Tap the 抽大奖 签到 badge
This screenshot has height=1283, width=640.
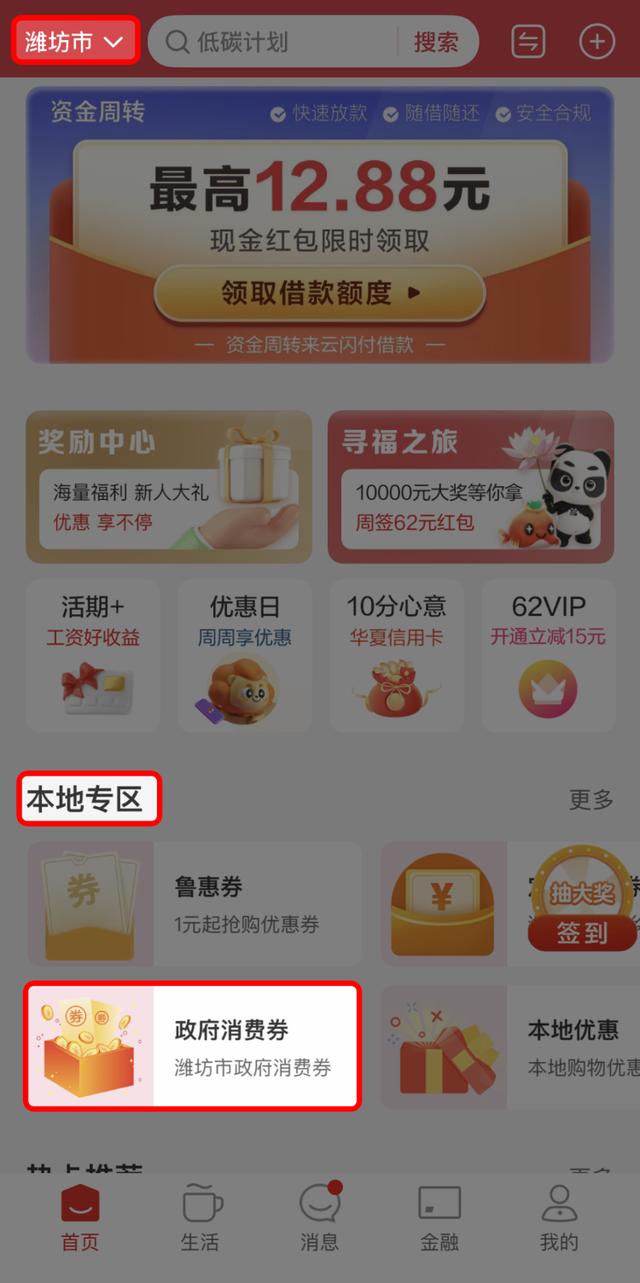click(583, 908)
